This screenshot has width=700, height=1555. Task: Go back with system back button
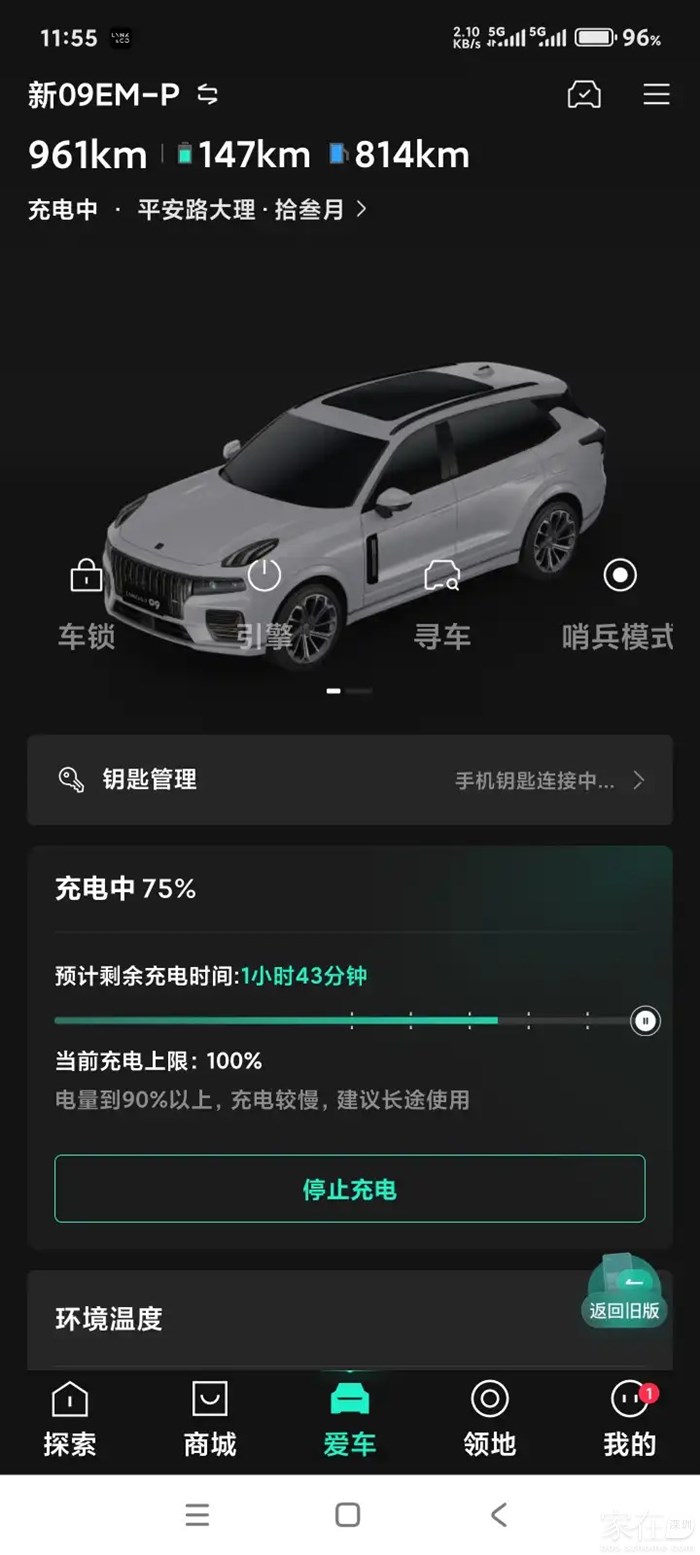(x=499, y=1515)
